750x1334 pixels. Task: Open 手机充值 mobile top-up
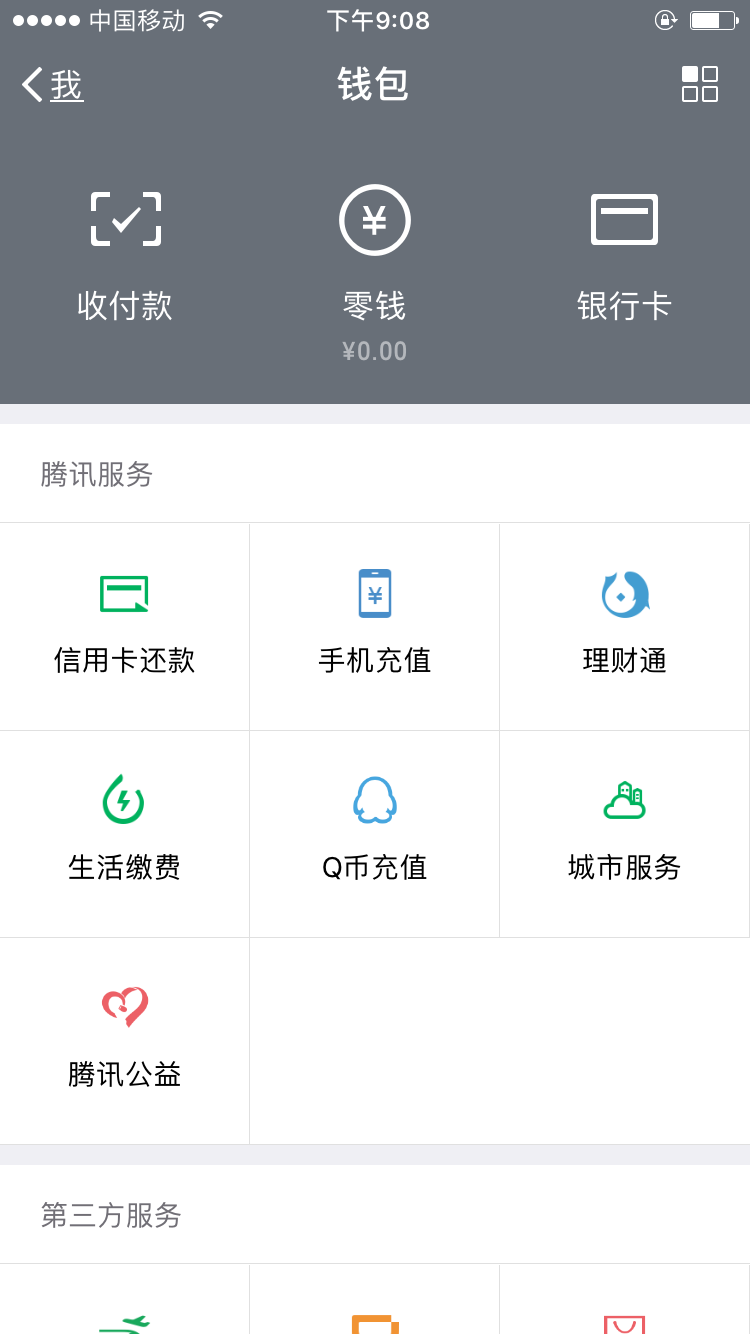coord(375,626)
